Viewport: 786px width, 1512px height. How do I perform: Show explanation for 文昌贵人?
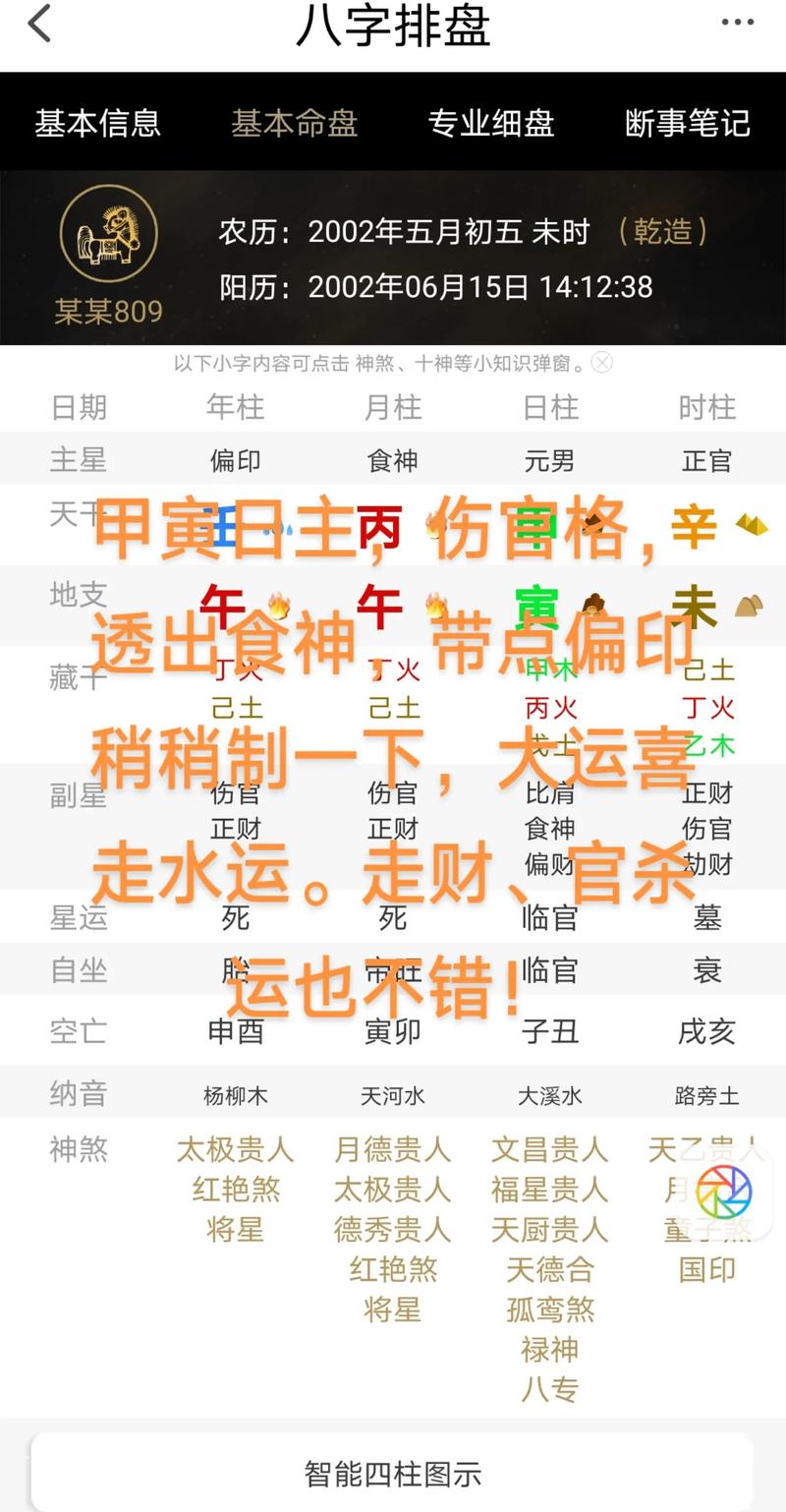pyautogui.click(x=550, y=1149)
